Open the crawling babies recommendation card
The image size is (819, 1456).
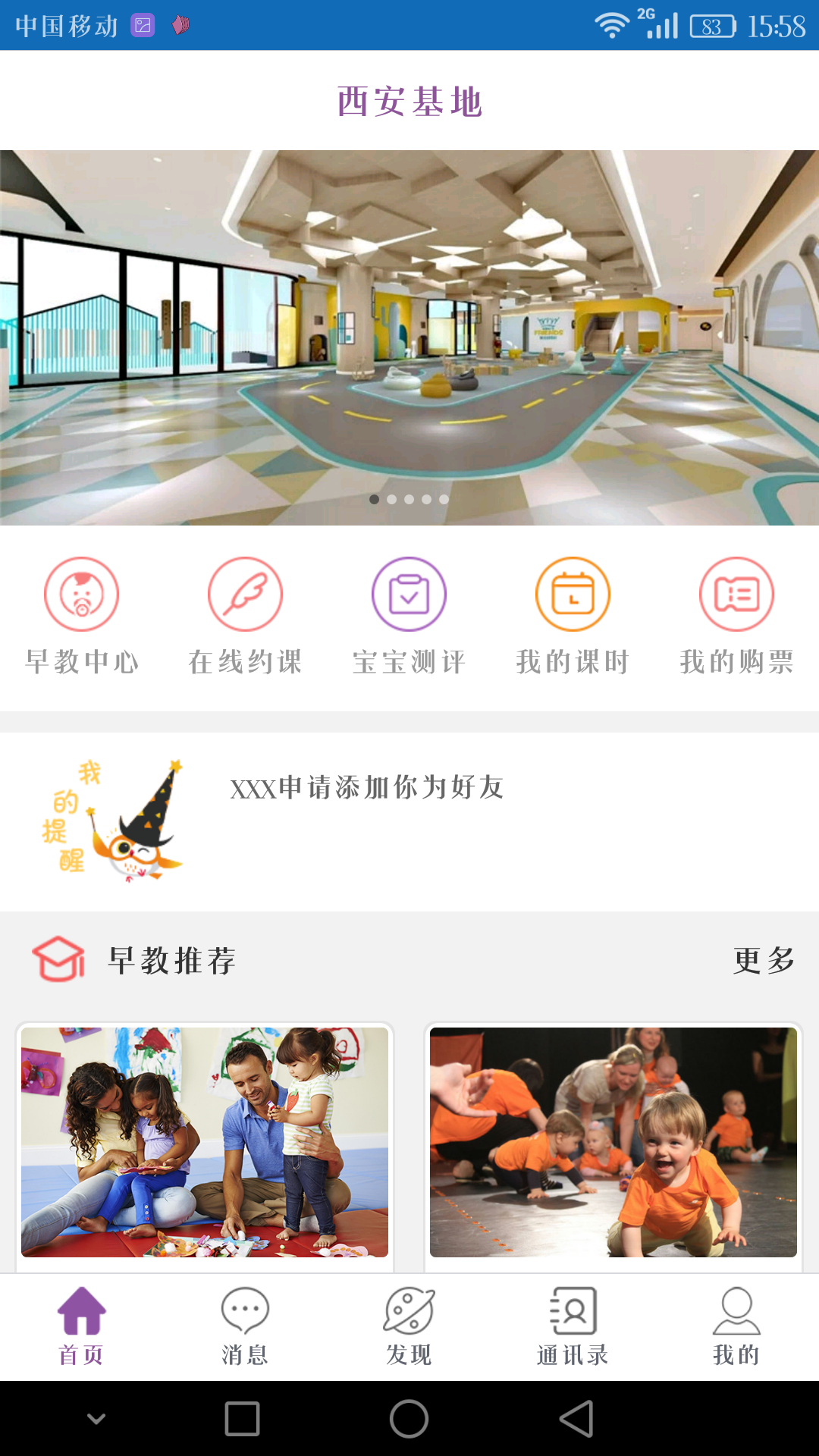coord(613,1142)
